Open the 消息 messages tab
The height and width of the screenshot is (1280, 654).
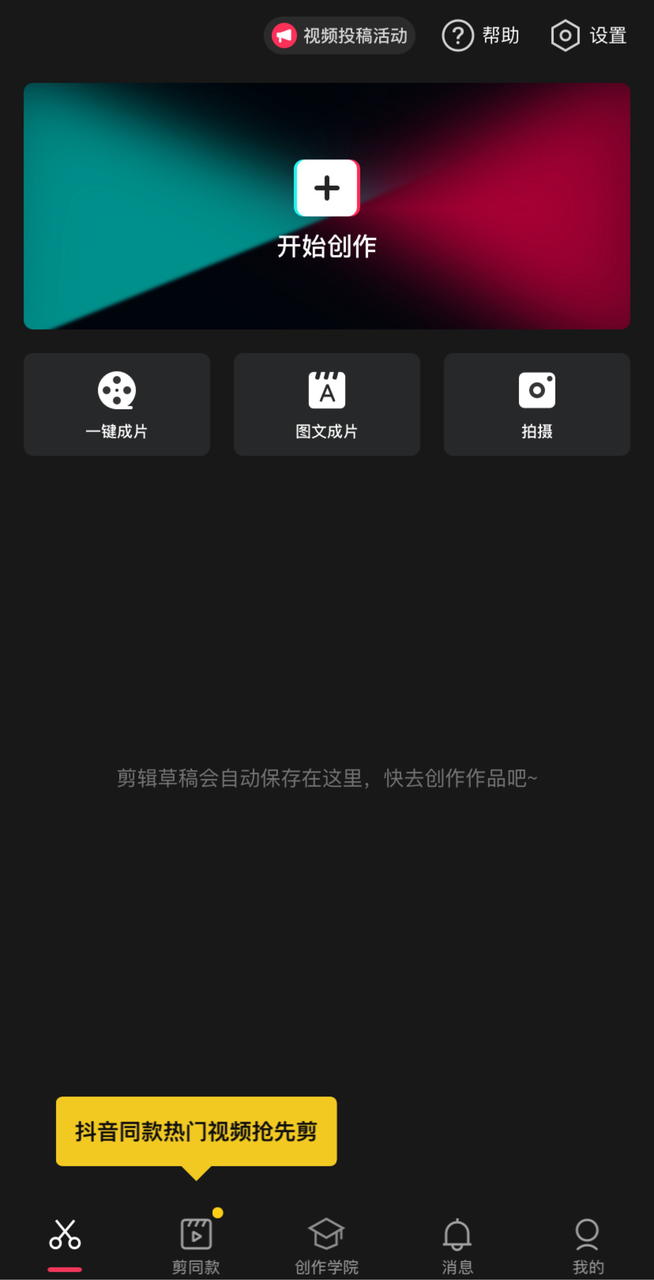pos(457,1245)
